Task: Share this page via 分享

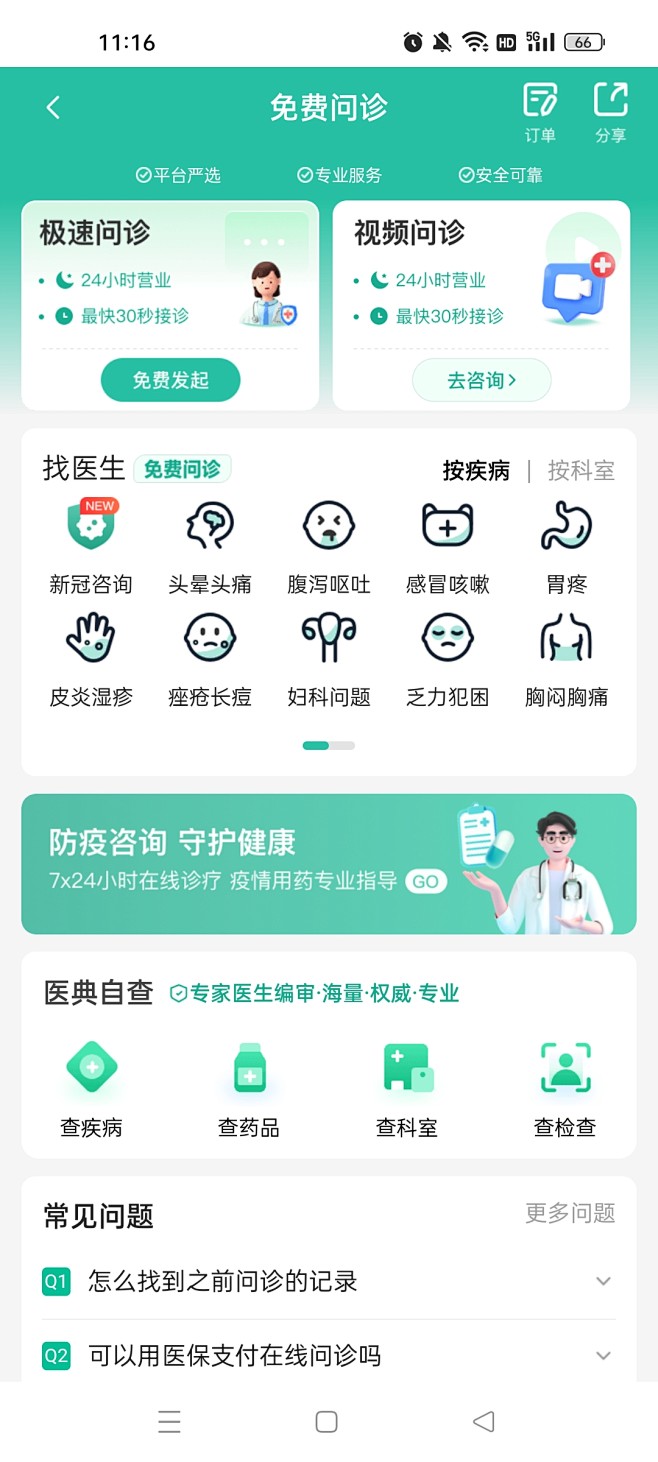Action: click(x=610, y=113)
